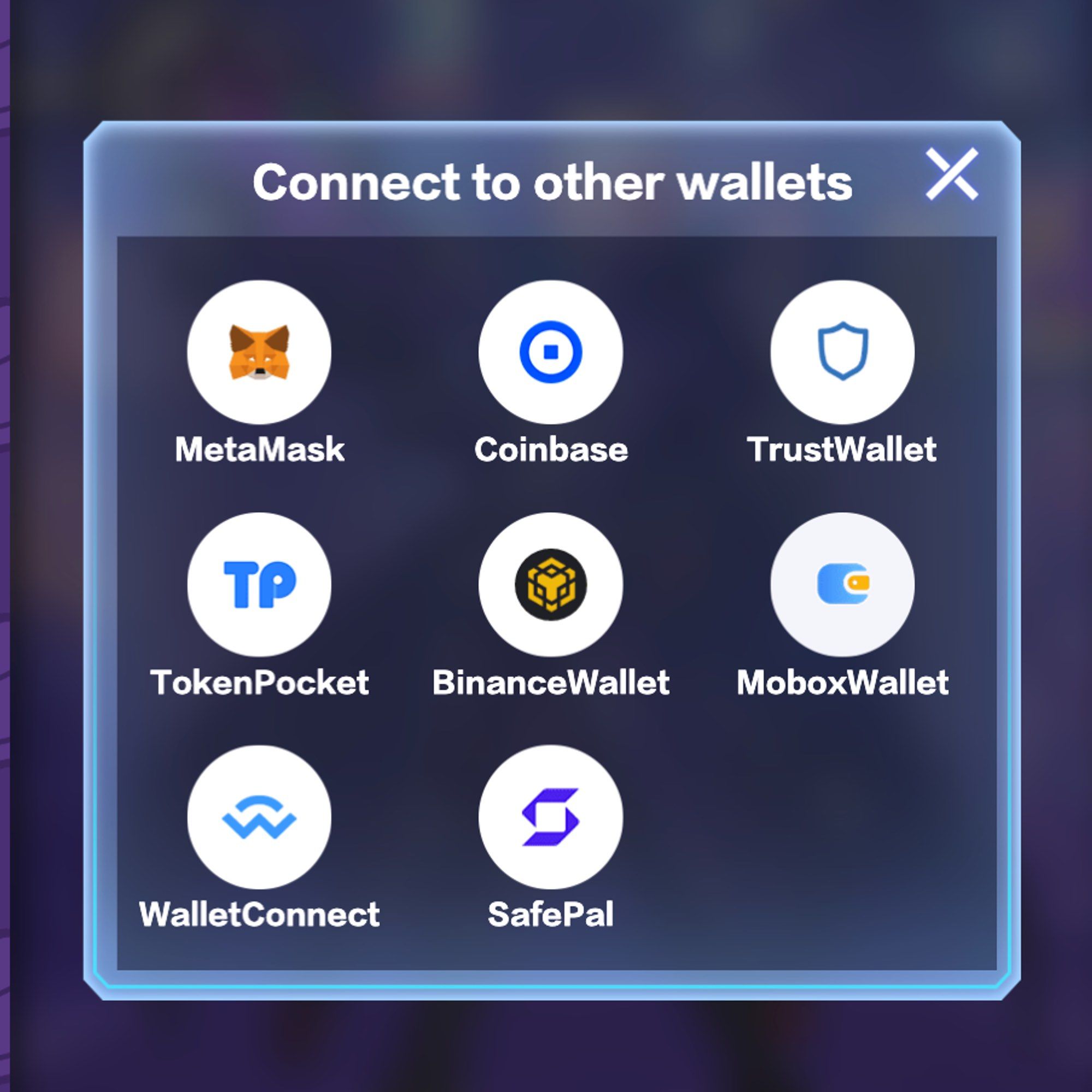Select MetaMask wallet
Viewport: 1092px width, 1092px height.
pos(259,352)
